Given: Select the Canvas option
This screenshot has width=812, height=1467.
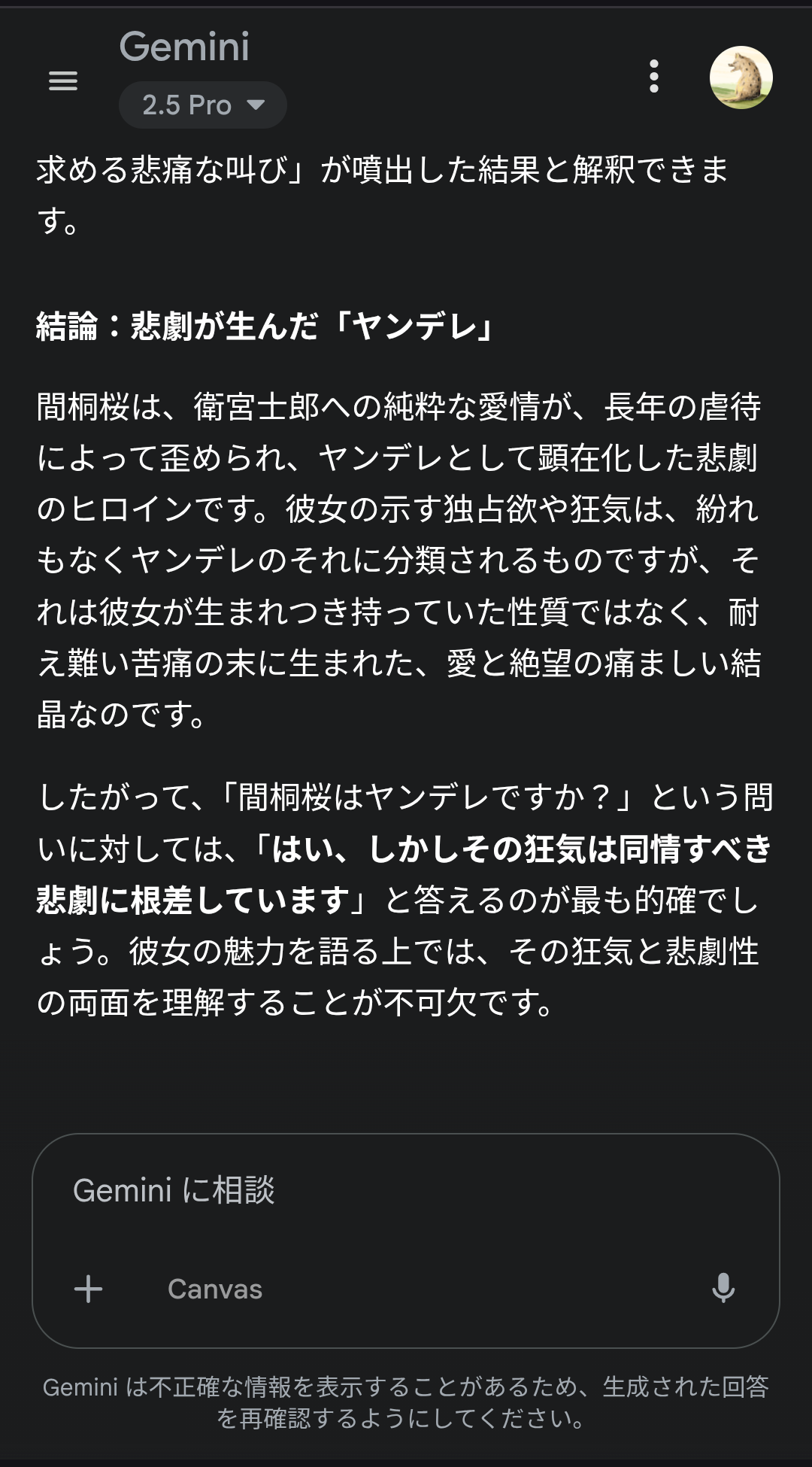Looking at the screenshot, I should (x=215, y=1289).
